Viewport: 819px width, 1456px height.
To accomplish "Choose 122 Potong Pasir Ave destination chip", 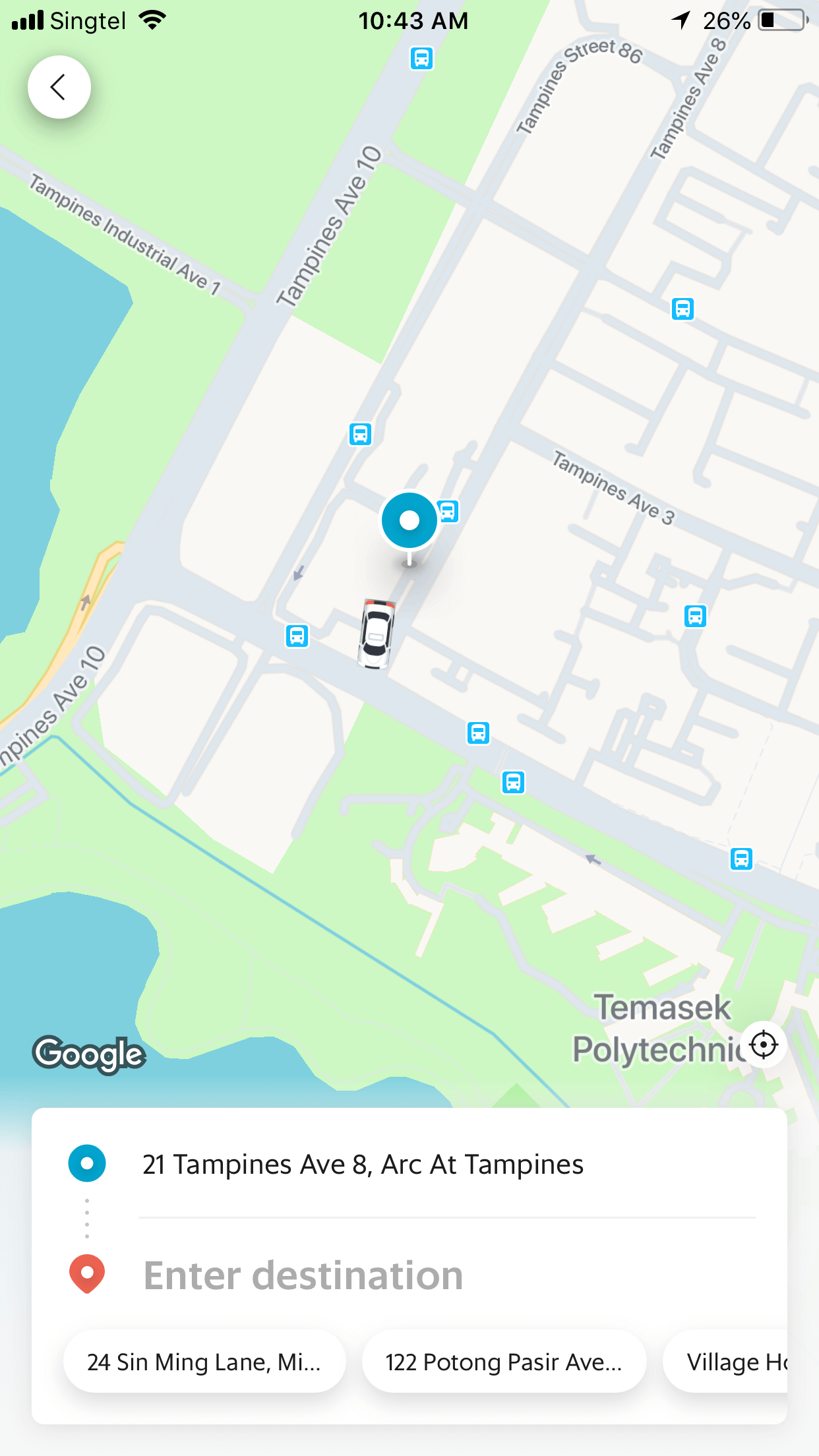I will click(x=504, y=1362).
